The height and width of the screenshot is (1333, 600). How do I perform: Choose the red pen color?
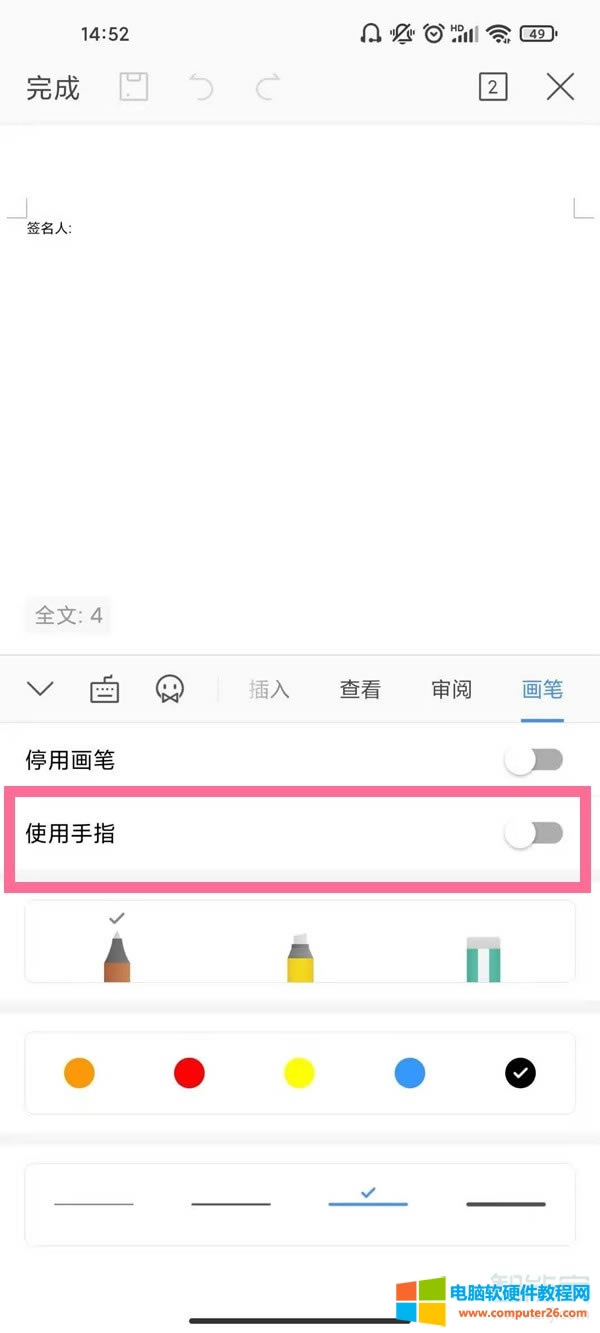pos(189,1073)
